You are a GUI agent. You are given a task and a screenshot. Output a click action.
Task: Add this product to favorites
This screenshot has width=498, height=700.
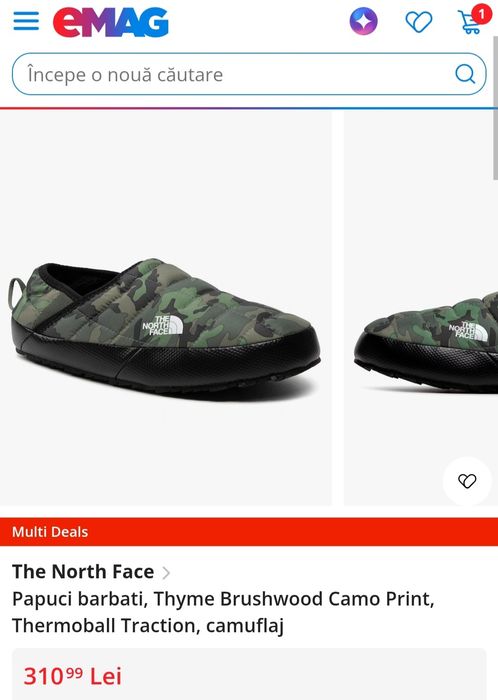pos(467,481)
